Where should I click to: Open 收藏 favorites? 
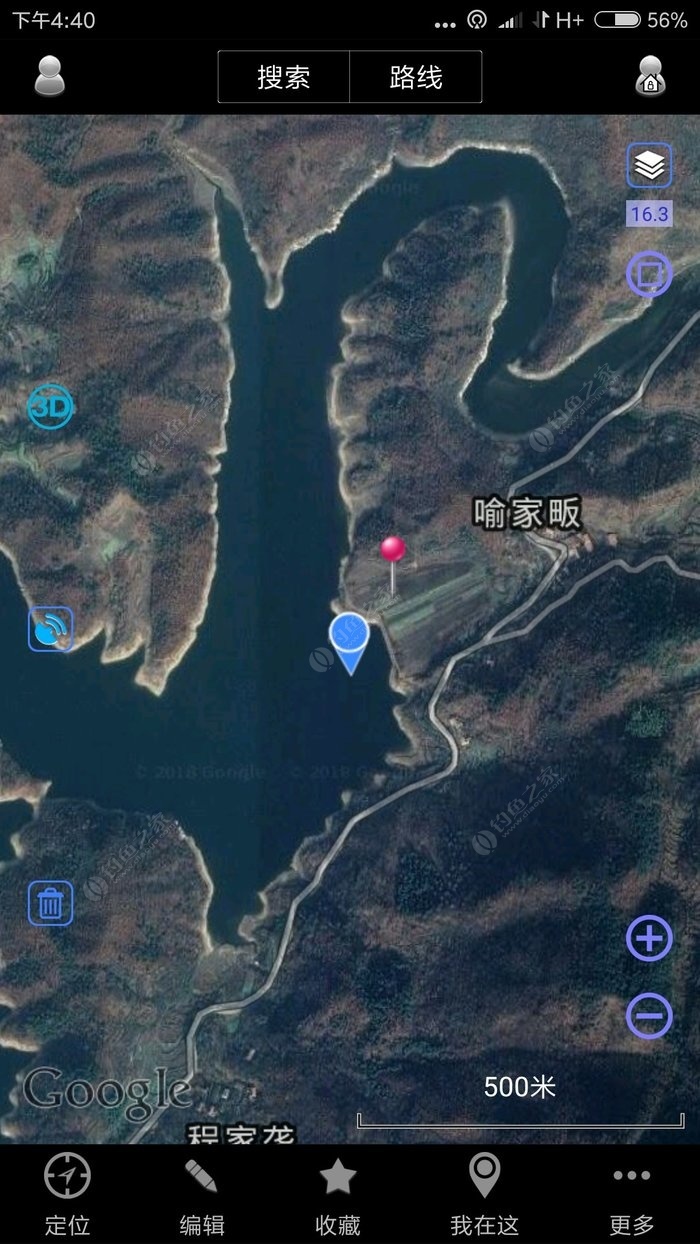point(338,1195)
